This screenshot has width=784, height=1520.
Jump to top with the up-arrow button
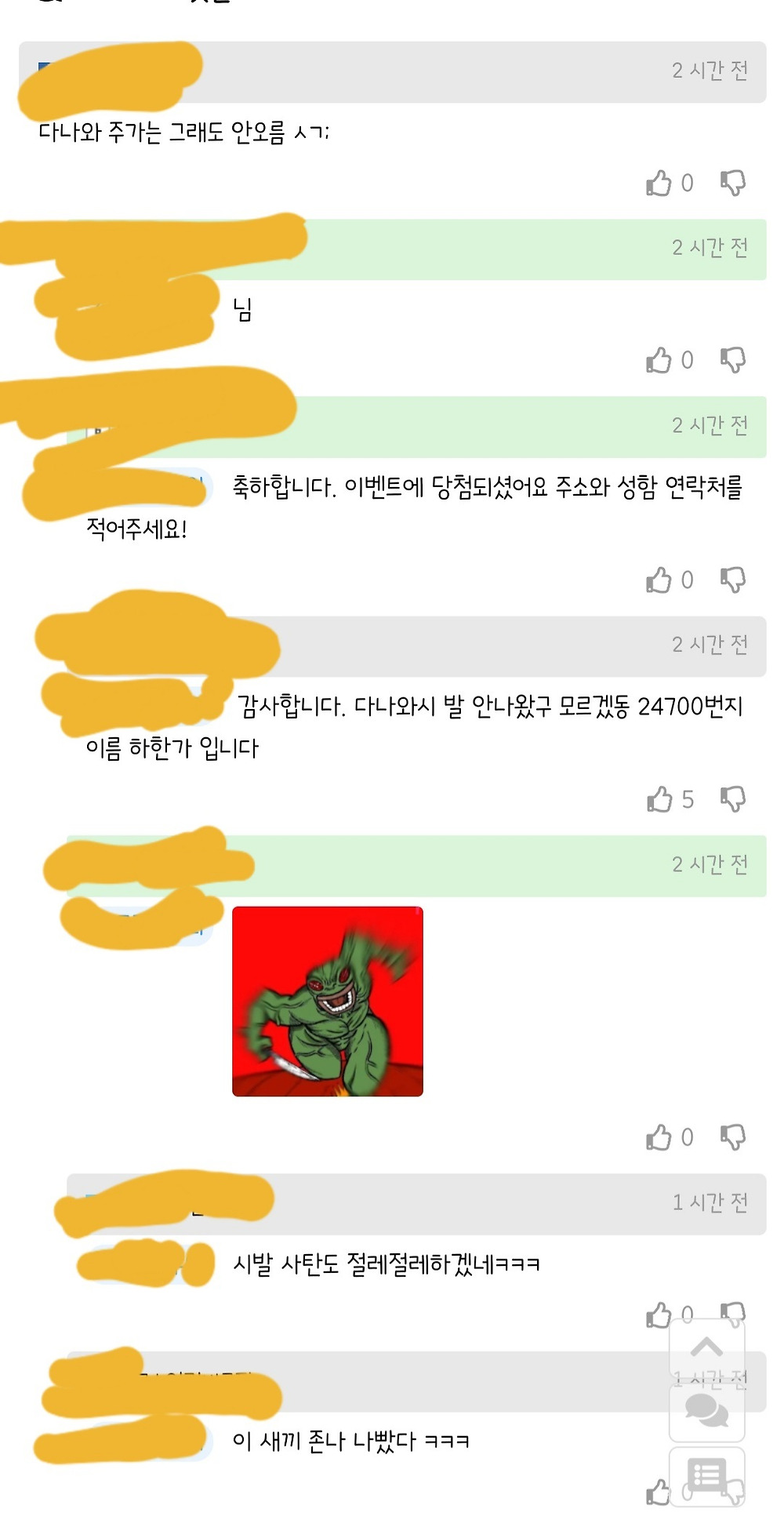706,1347
